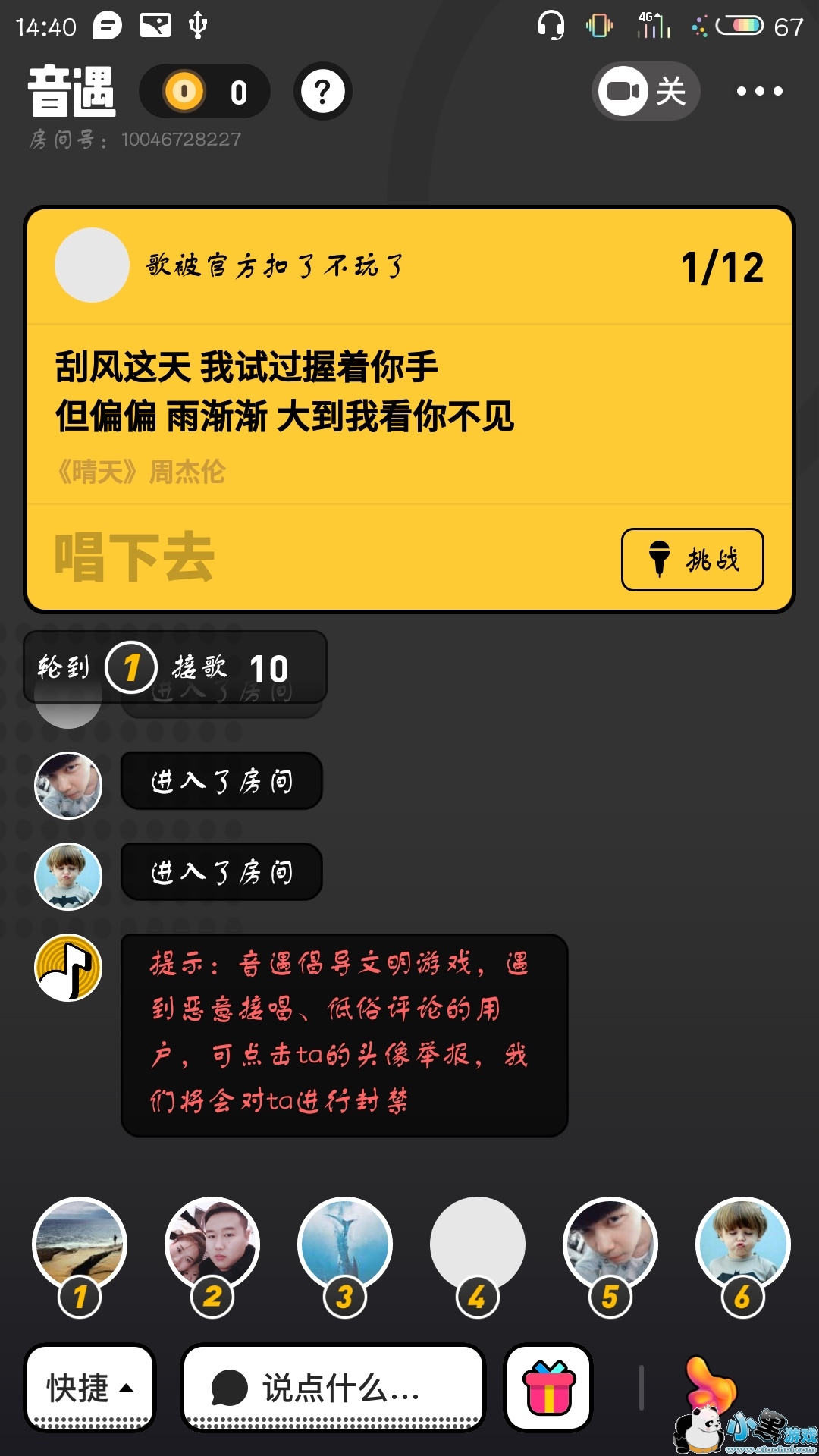
Task: View player 6's avatar profile
Action: [x=743, y=1245]
